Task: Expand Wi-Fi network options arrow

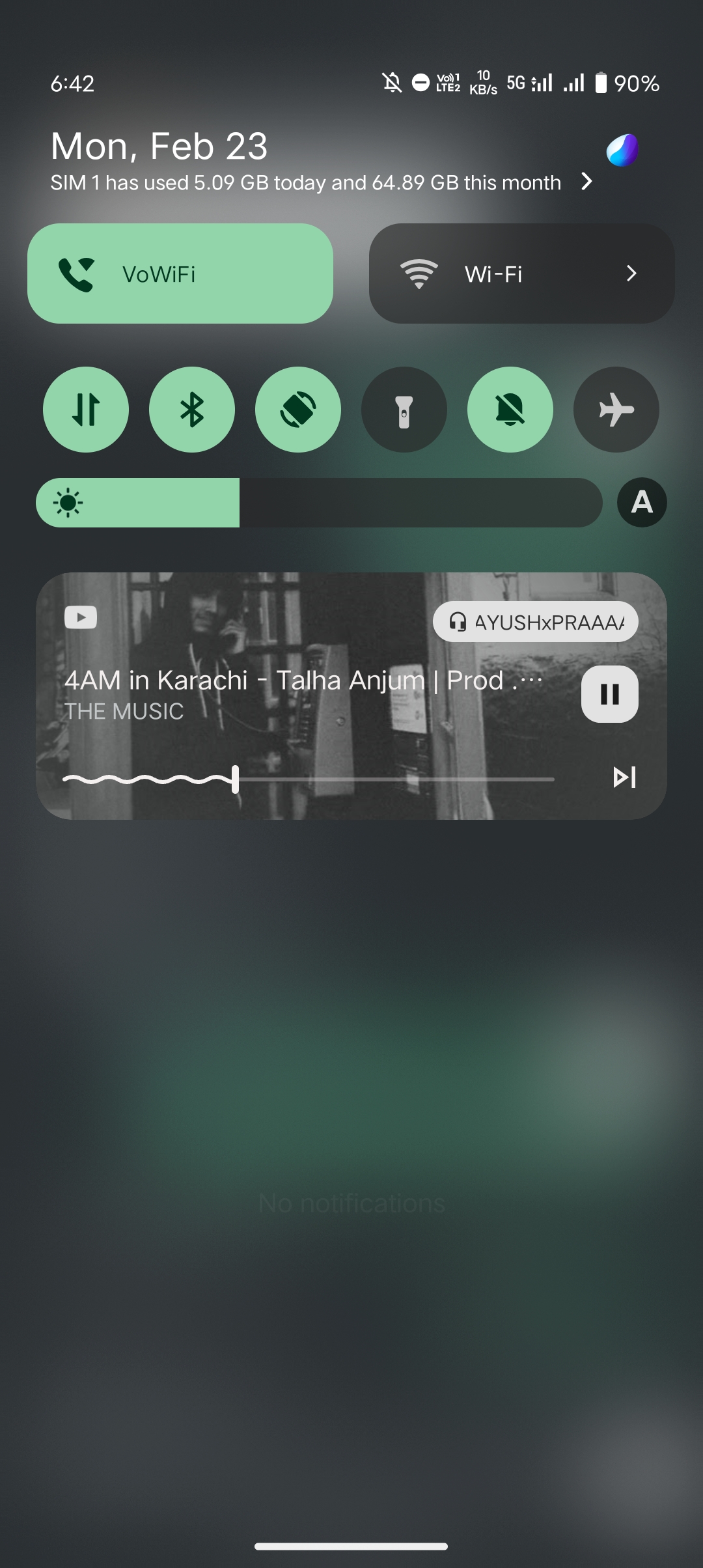Action: [x=631, y=273]
